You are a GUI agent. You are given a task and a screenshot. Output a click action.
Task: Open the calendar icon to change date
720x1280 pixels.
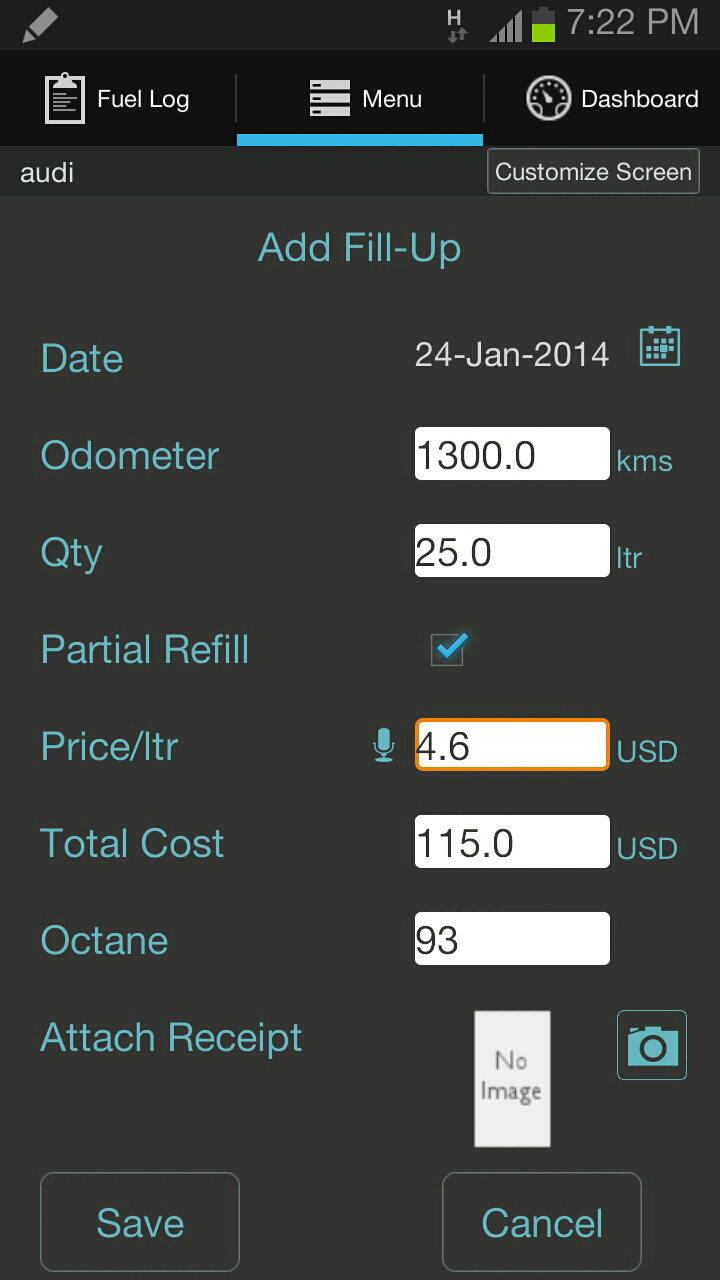point(661,349)
